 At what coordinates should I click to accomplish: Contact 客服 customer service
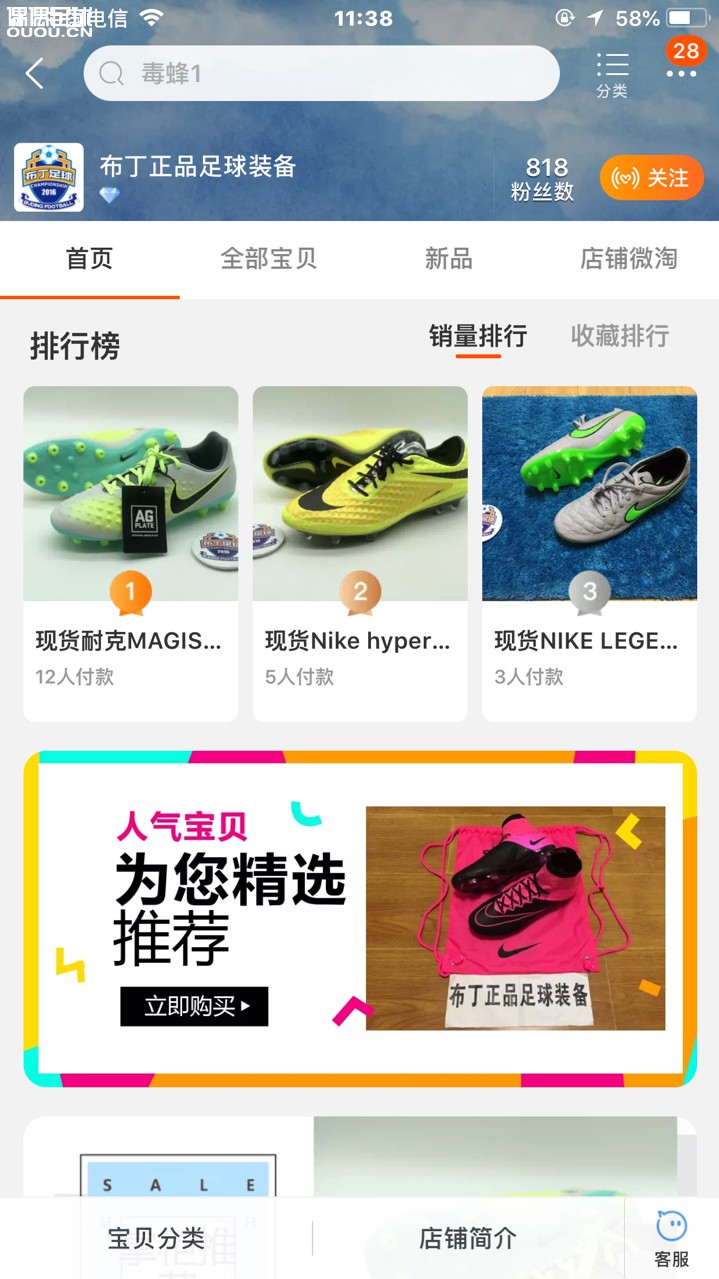pyautogui.click(x=672, y=1238)
